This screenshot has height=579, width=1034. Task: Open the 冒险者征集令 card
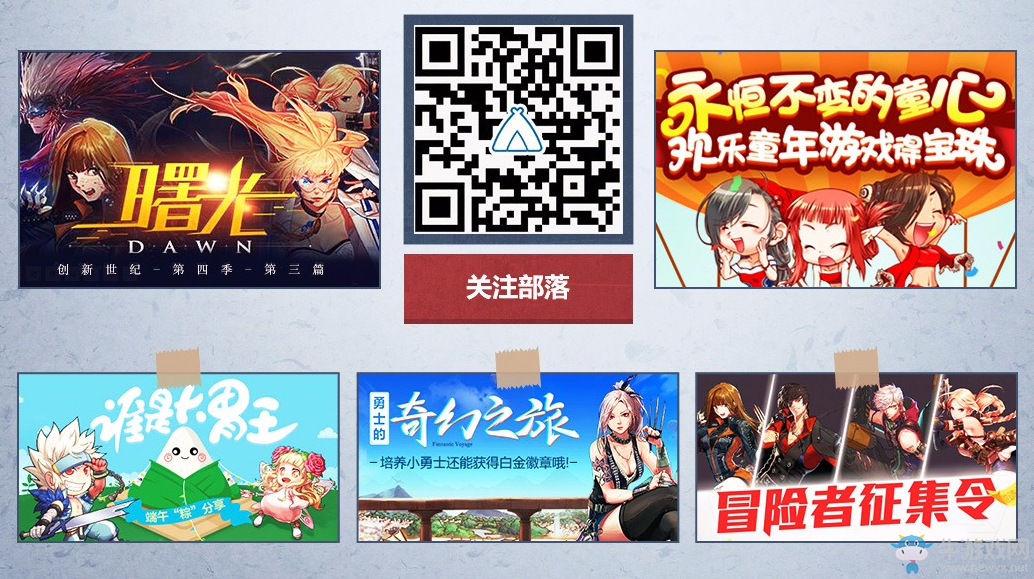(856, 458)
